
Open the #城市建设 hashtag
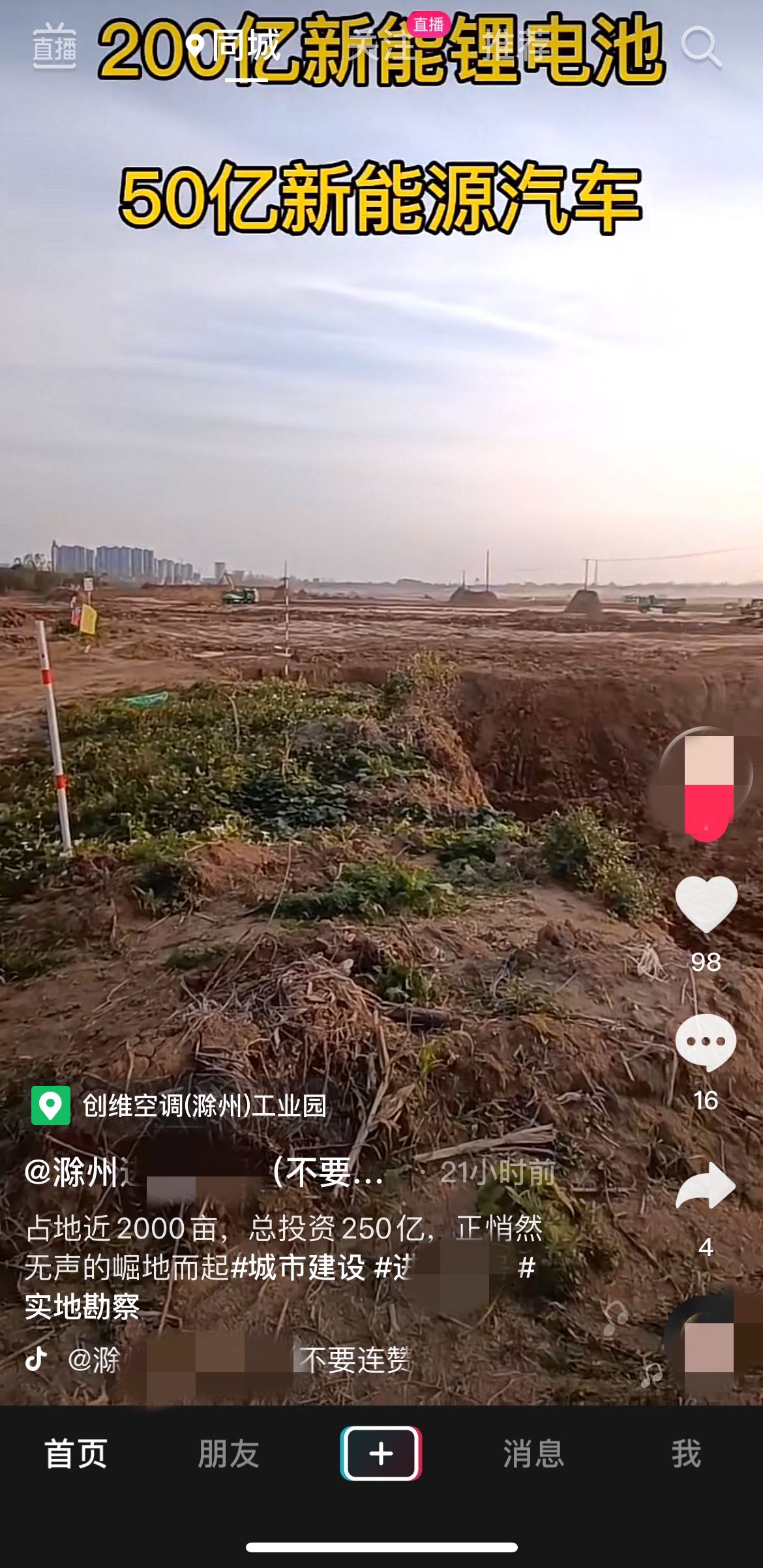(x=299, y=1267)
